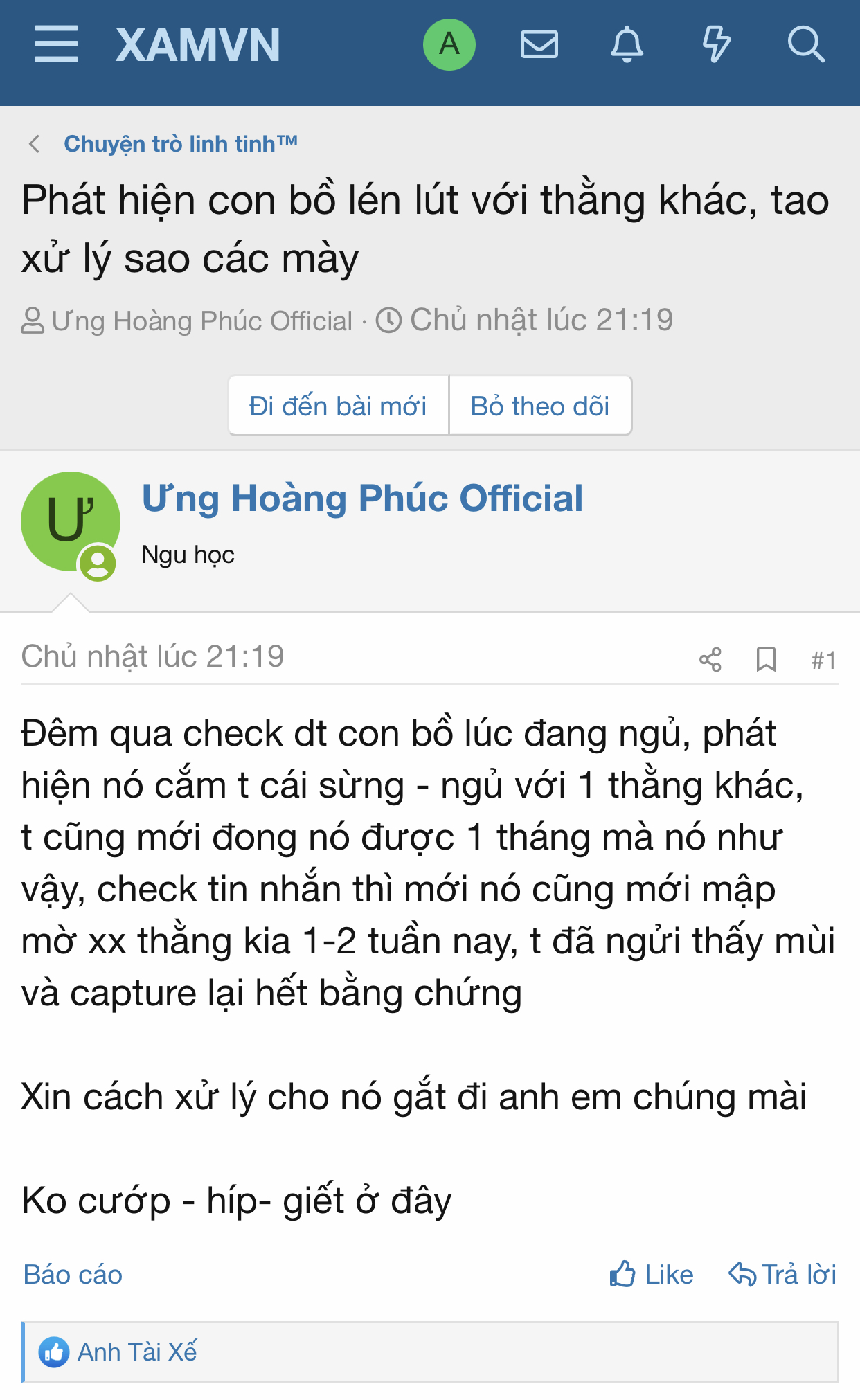Open the notifications bell
This screenshot has width=860, height=1400.
[627, 45]
